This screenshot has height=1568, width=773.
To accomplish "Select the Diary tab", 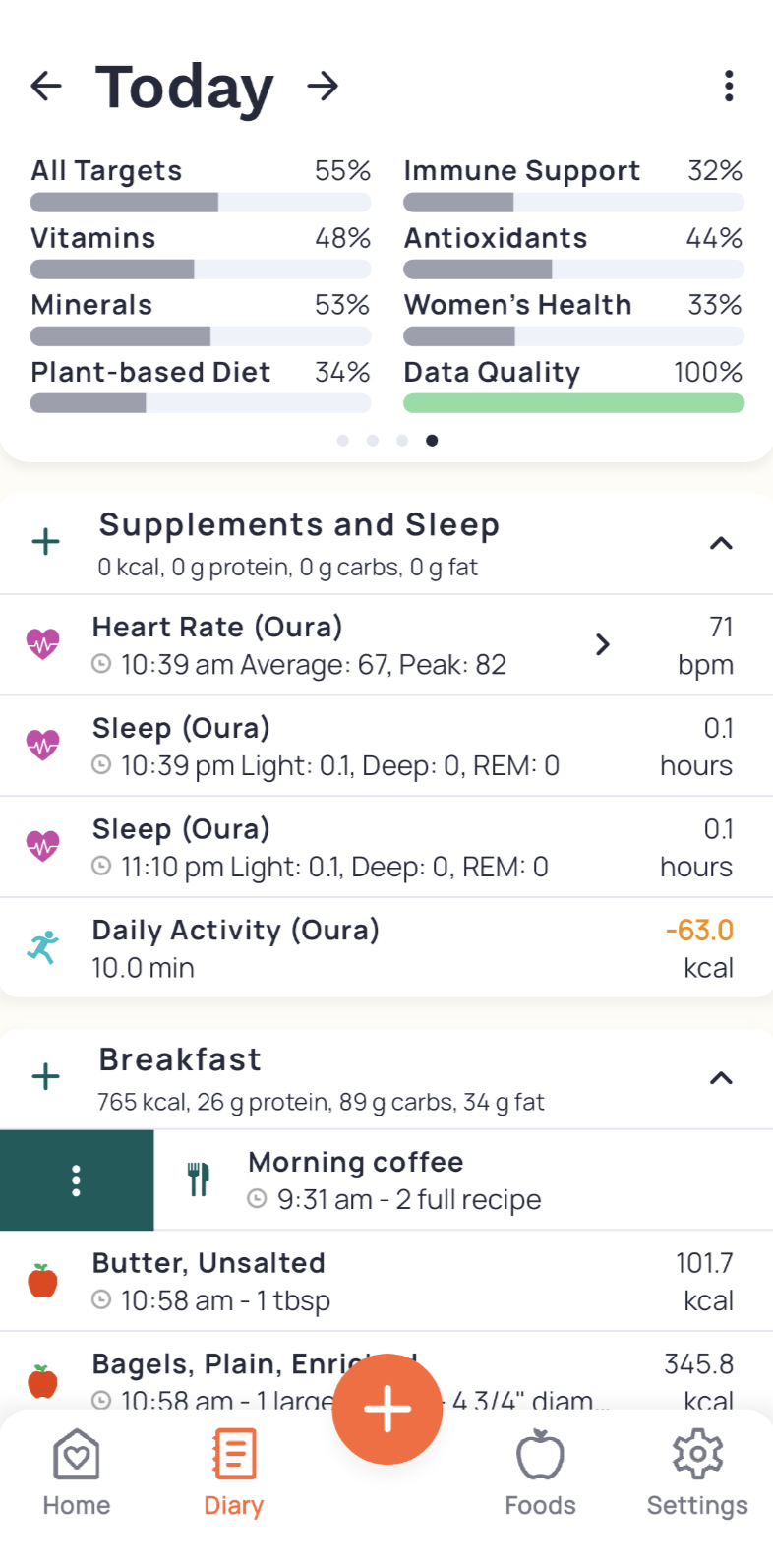I will click(233, 1473).
